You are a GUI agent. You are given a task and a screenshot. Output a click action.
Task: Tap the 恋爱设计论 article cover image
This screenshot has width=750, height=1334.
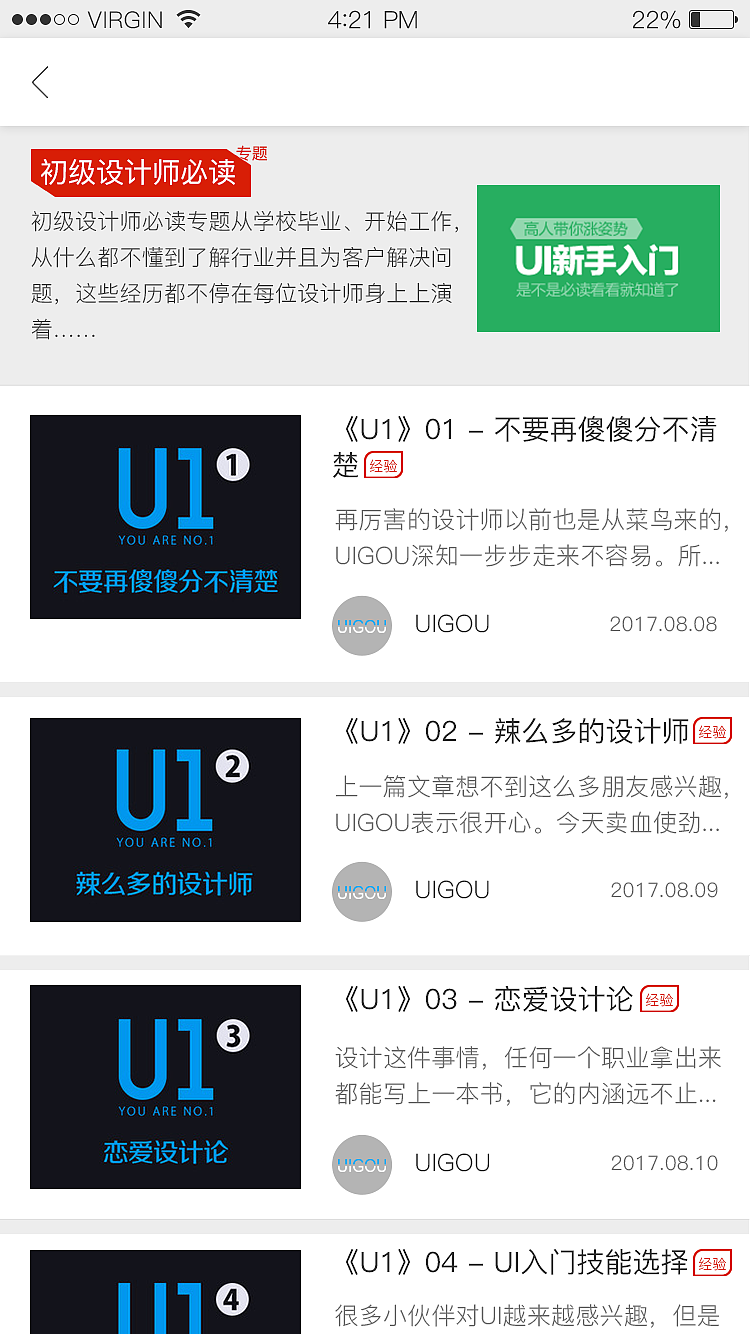165,1087
